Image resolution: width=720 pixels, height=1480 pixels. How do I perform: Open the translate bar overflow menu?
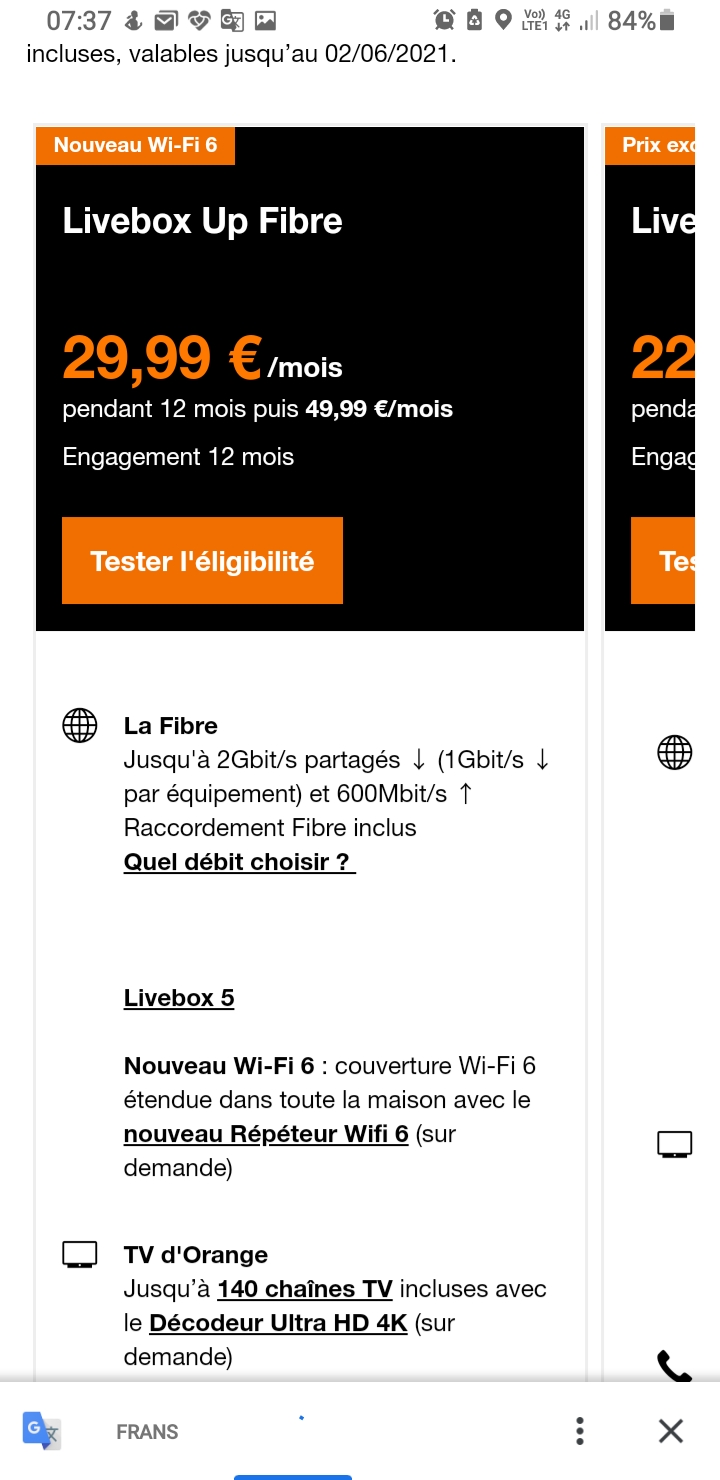(580, 1431)
